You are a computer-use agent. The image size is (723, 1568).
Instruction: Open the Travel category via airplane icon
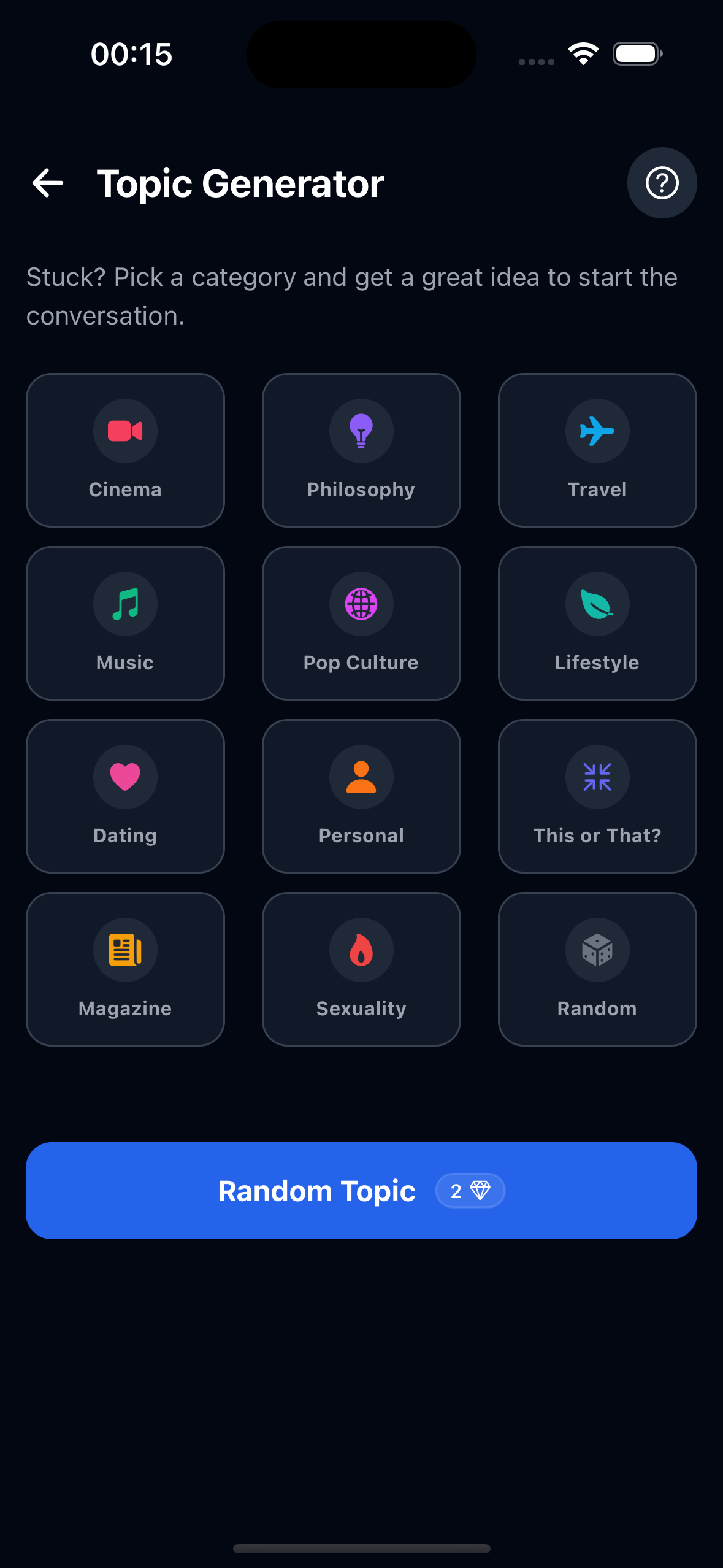[597, 431]
